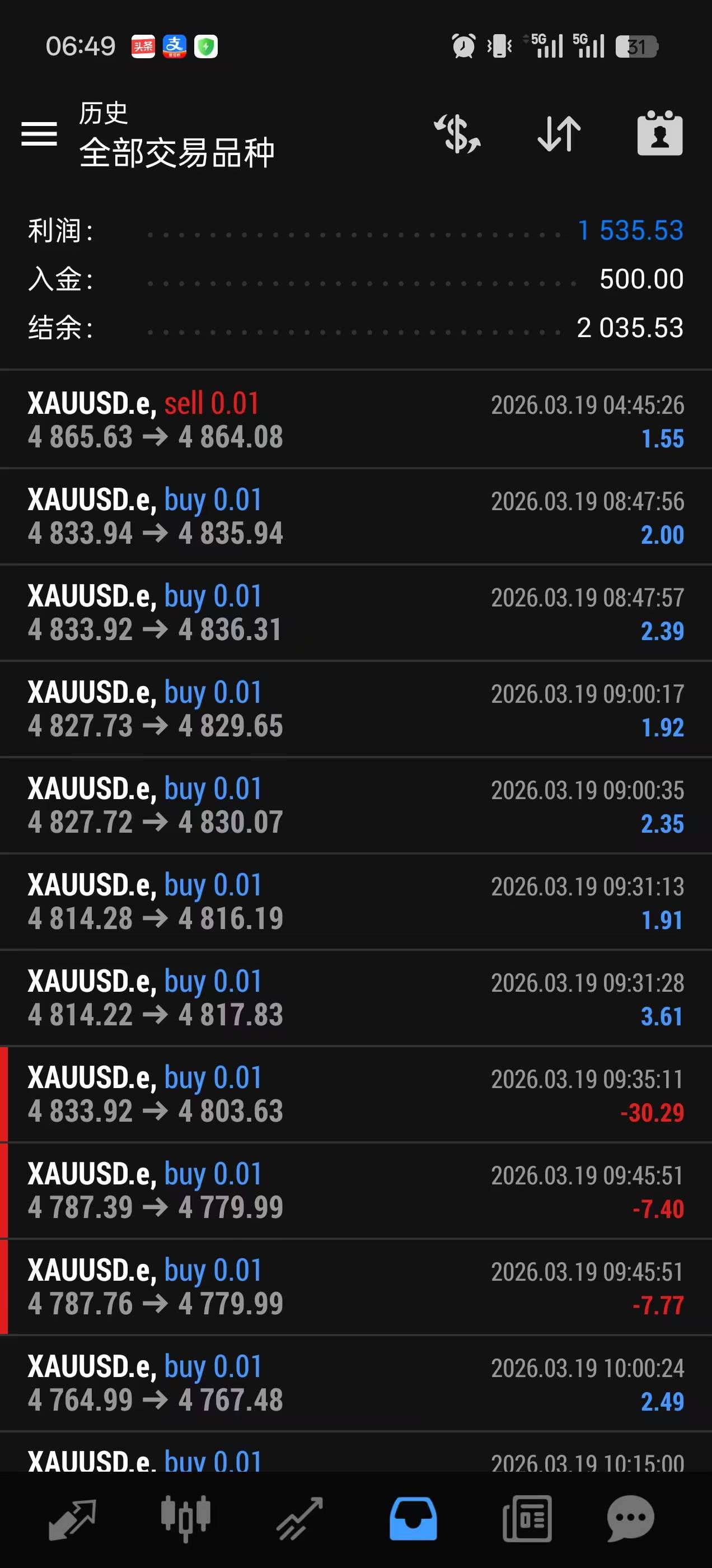This screenshot has width=712, height=1568.
Task: Switch to the Trade tab
Action: pos(299,1519)
